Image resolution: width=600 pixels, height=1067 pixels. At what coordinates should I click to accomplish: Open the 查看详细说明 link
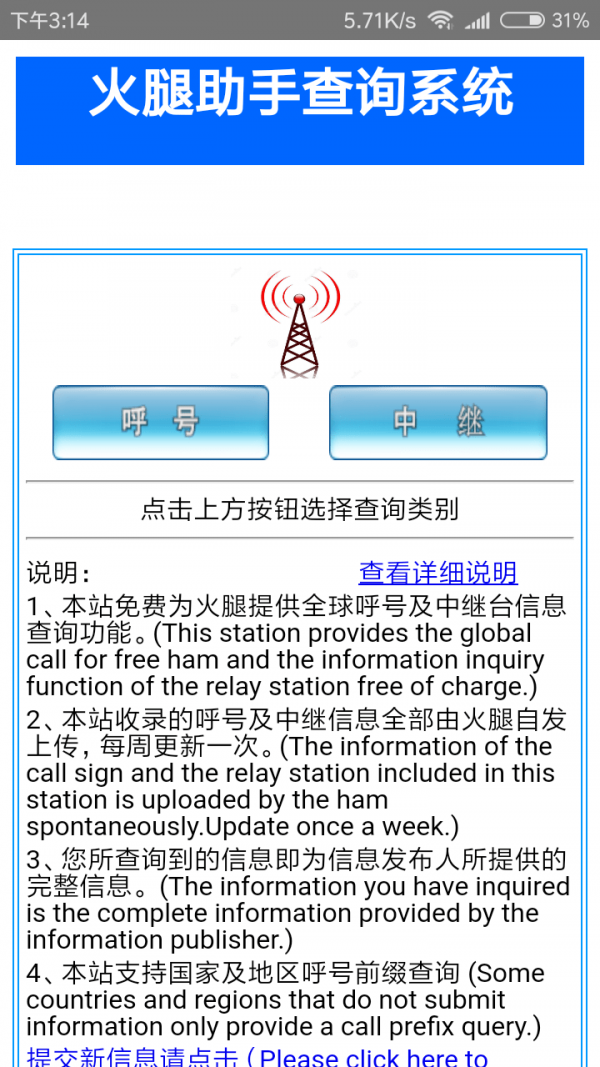(x=438, y=573)
